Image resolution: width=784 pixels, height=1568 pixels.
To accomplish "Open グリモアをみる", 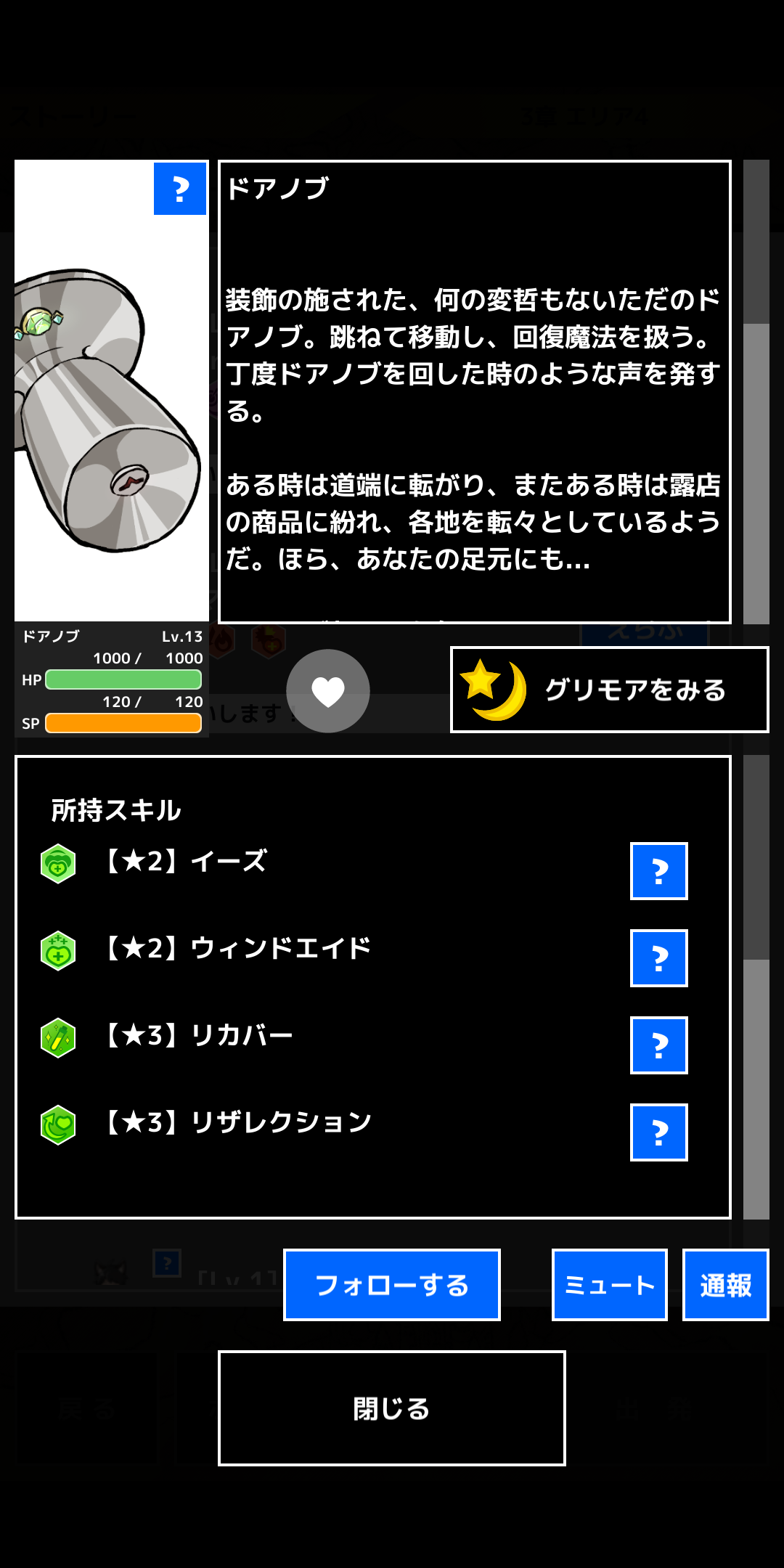I will tap(609, 690).
